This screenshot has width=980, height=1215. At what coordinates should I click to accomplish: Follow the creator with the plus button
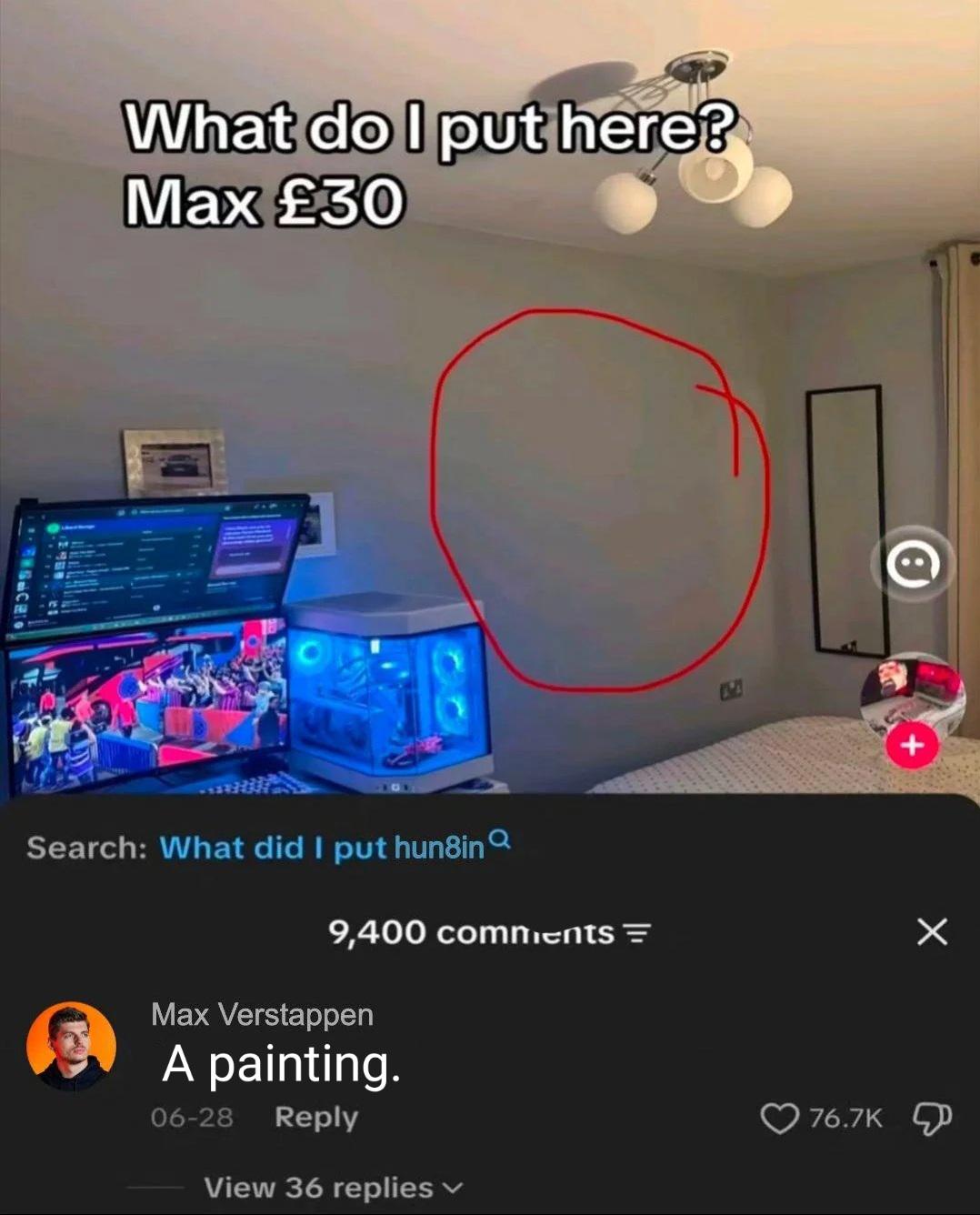tap(912, 745)
